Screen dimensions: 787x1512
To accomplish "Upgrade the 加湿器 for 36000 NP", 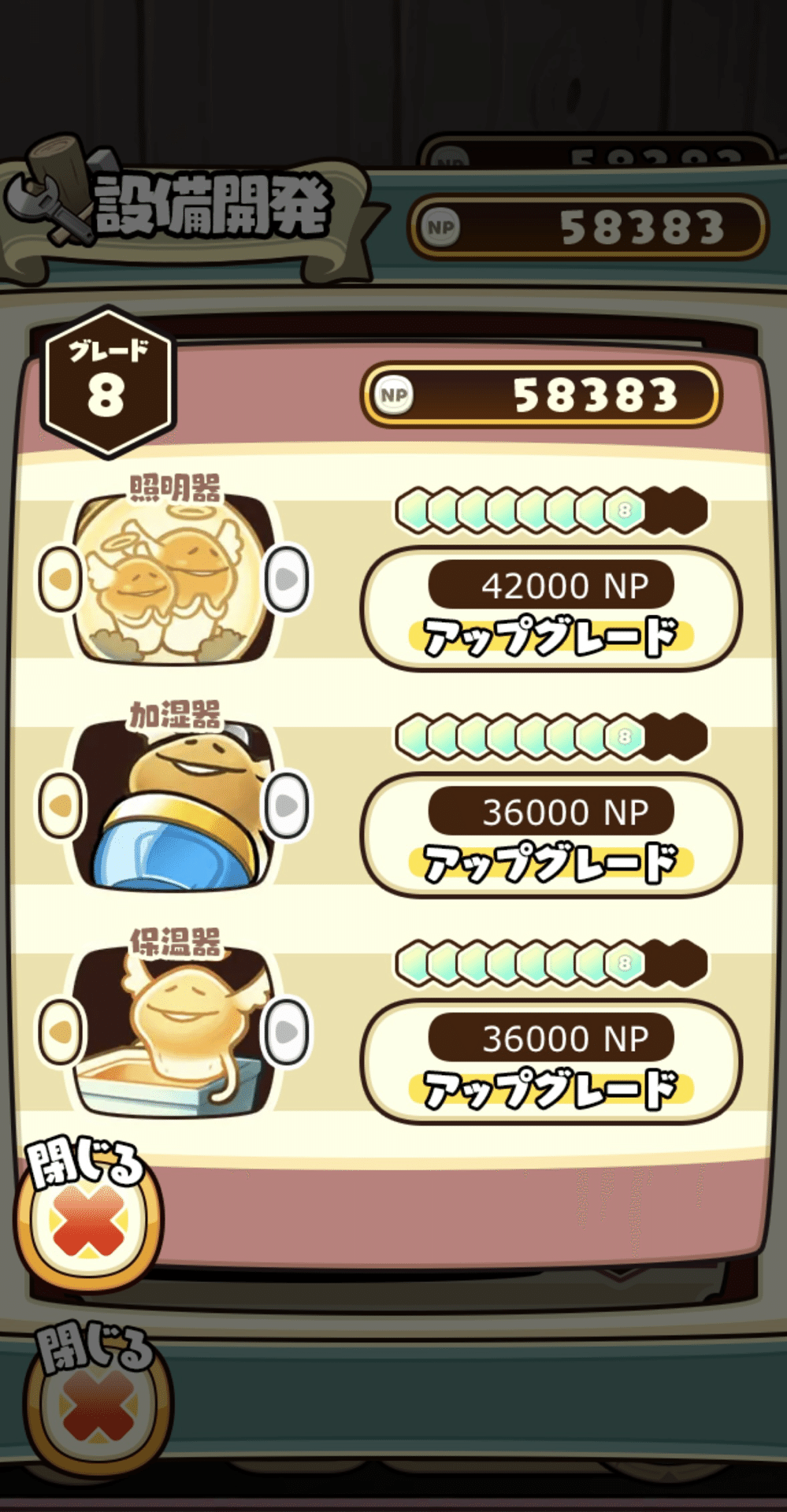I will pyautogui.click(x=551, y=836).
